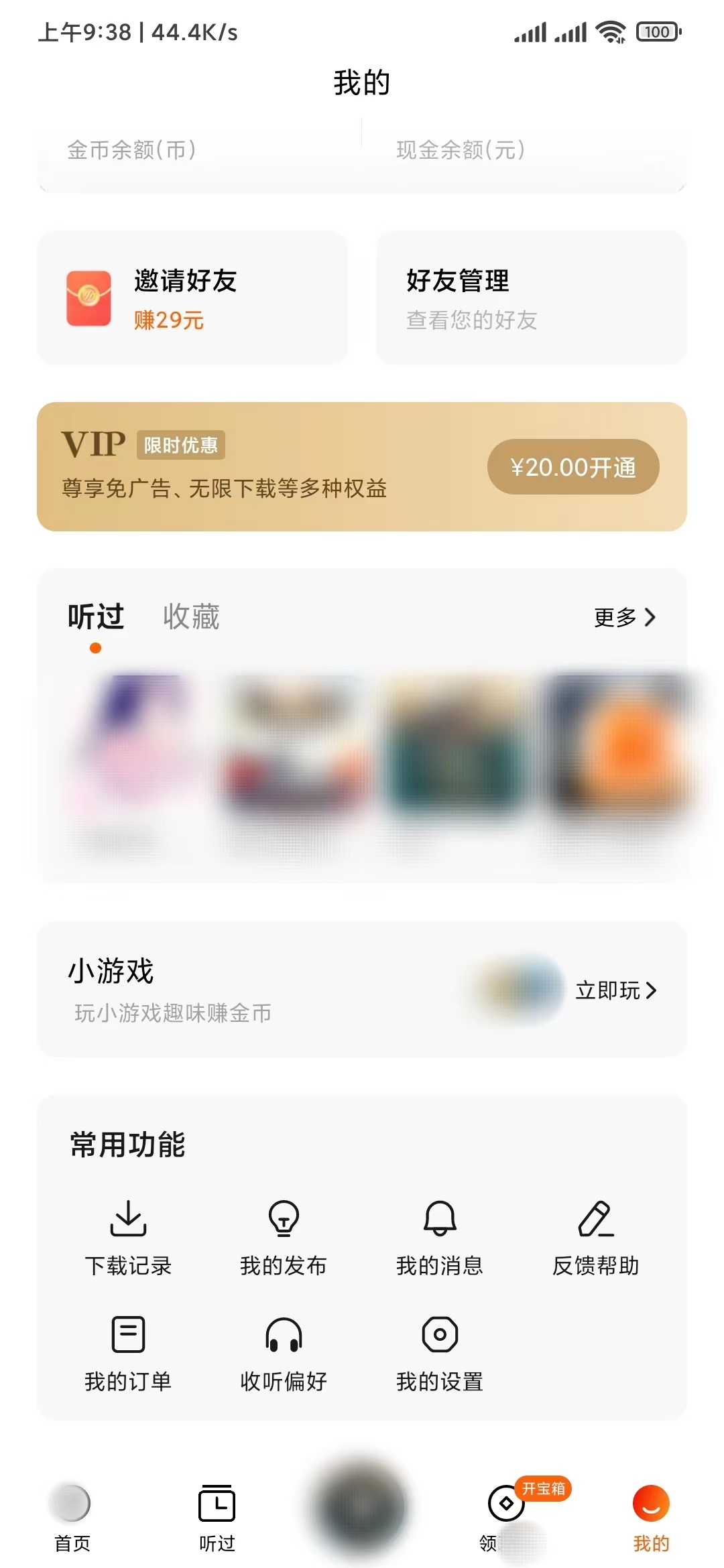Open 我的订单 orders icon
This screenshot has width=724, height=1568.
(x=129, y=1335)
